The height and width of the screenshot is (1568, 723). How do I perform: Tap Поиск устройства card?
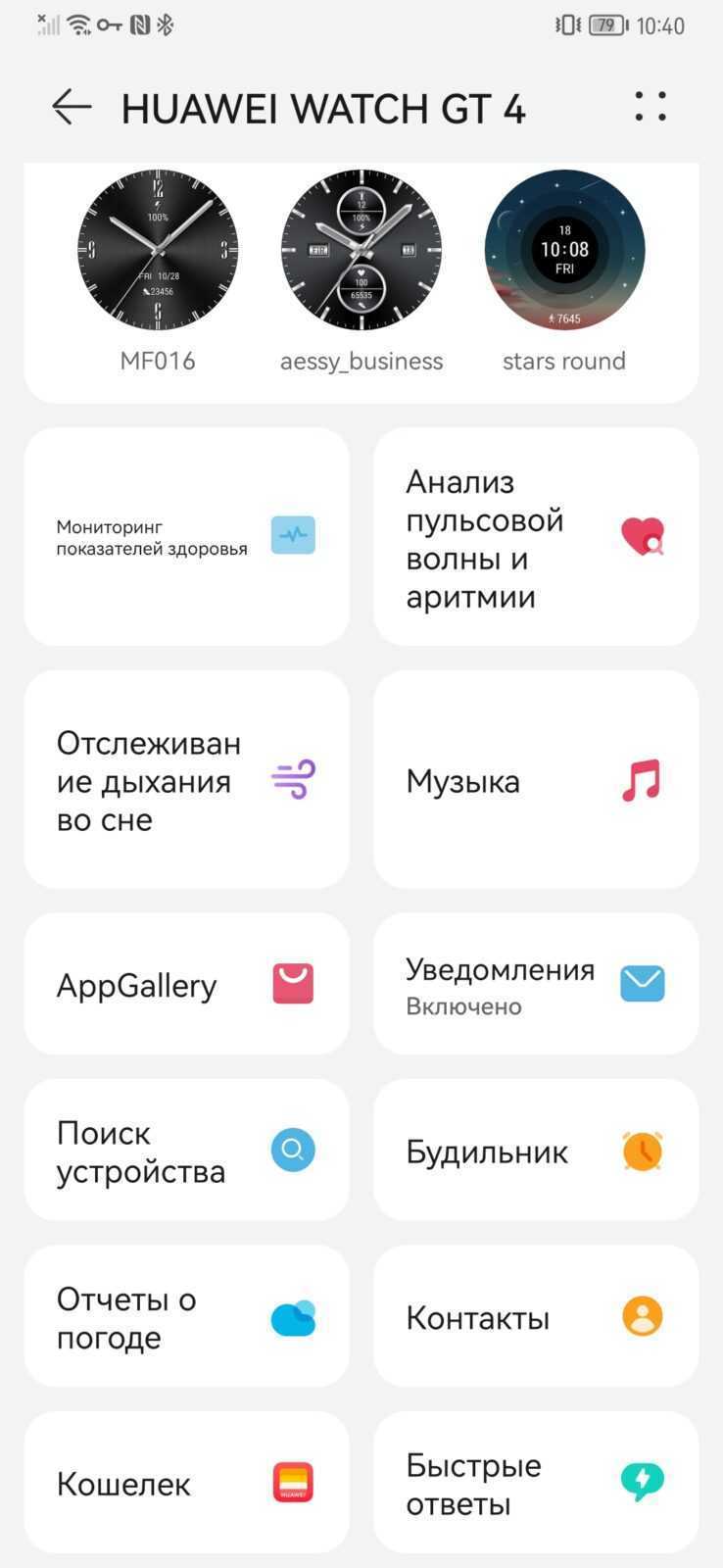[x=186, y=1151]
